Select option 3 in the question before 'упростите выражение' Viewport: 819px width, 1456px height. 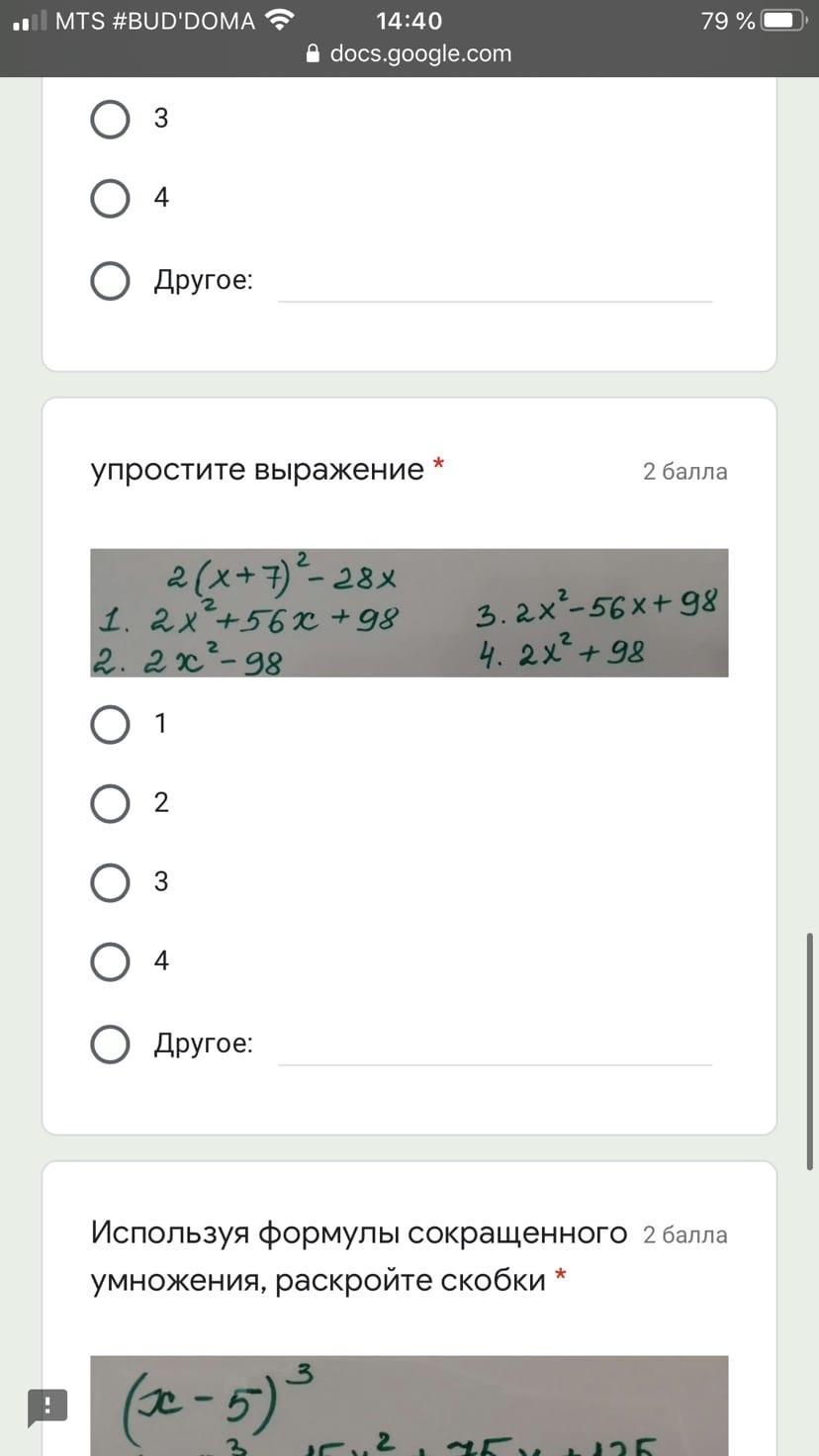[x=110, y=118]
